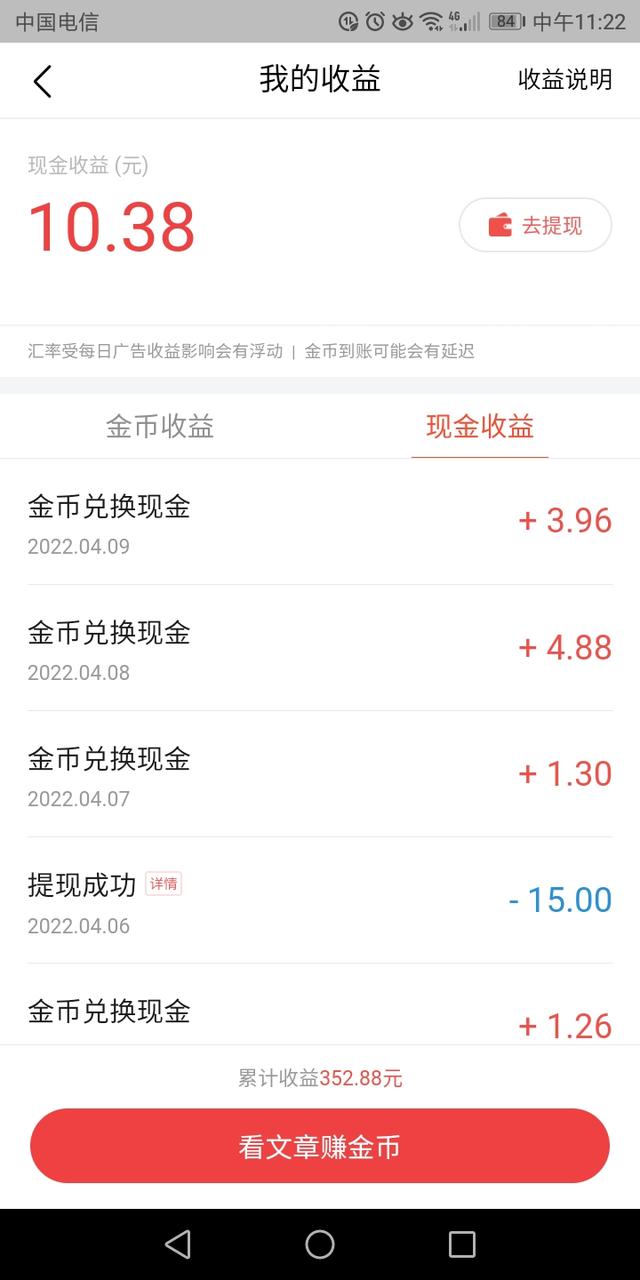View 详情 for the 提现成功 record
The width and height of the screenshot is (640, 1280).
[x=164, y=884]
